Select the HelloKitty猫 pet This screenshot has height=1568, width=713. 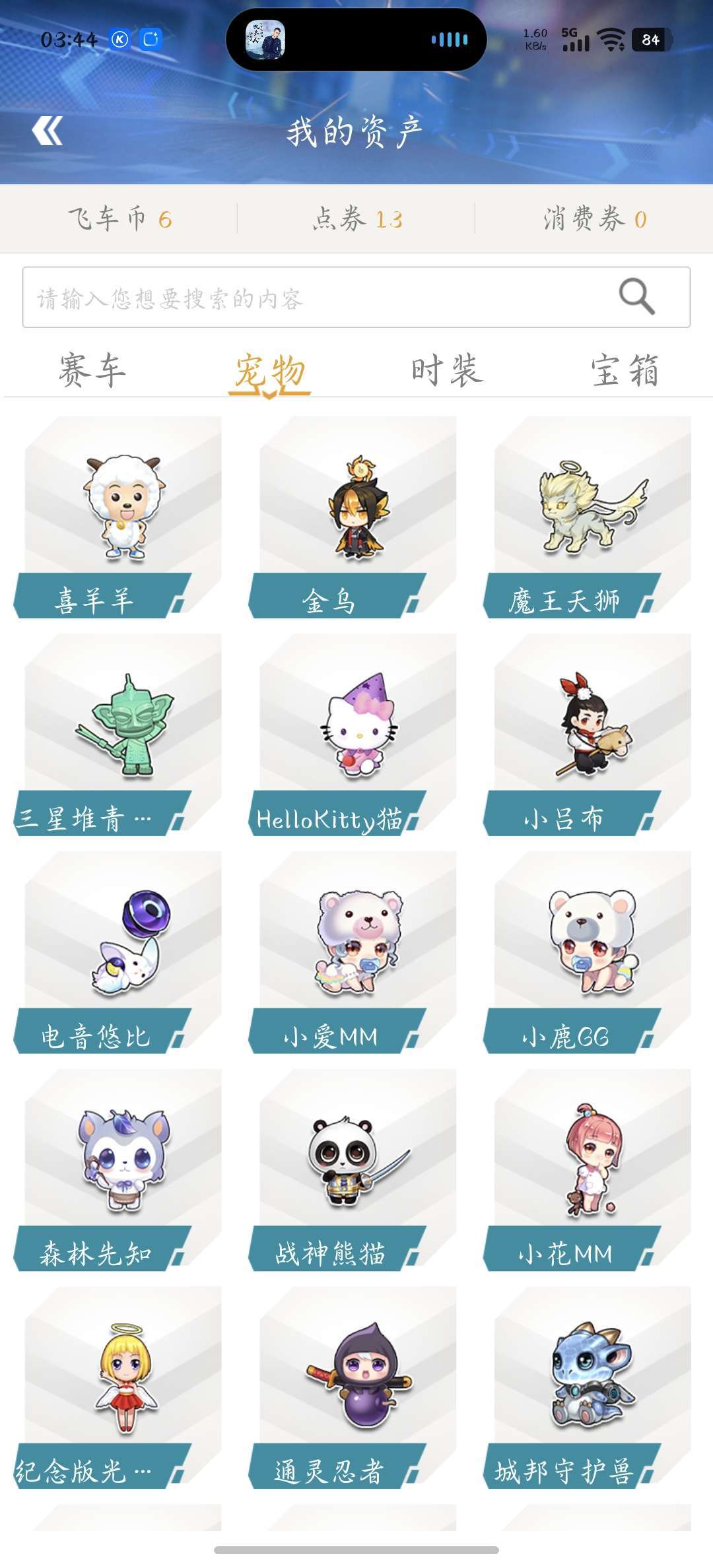click(x=353, y=735)
